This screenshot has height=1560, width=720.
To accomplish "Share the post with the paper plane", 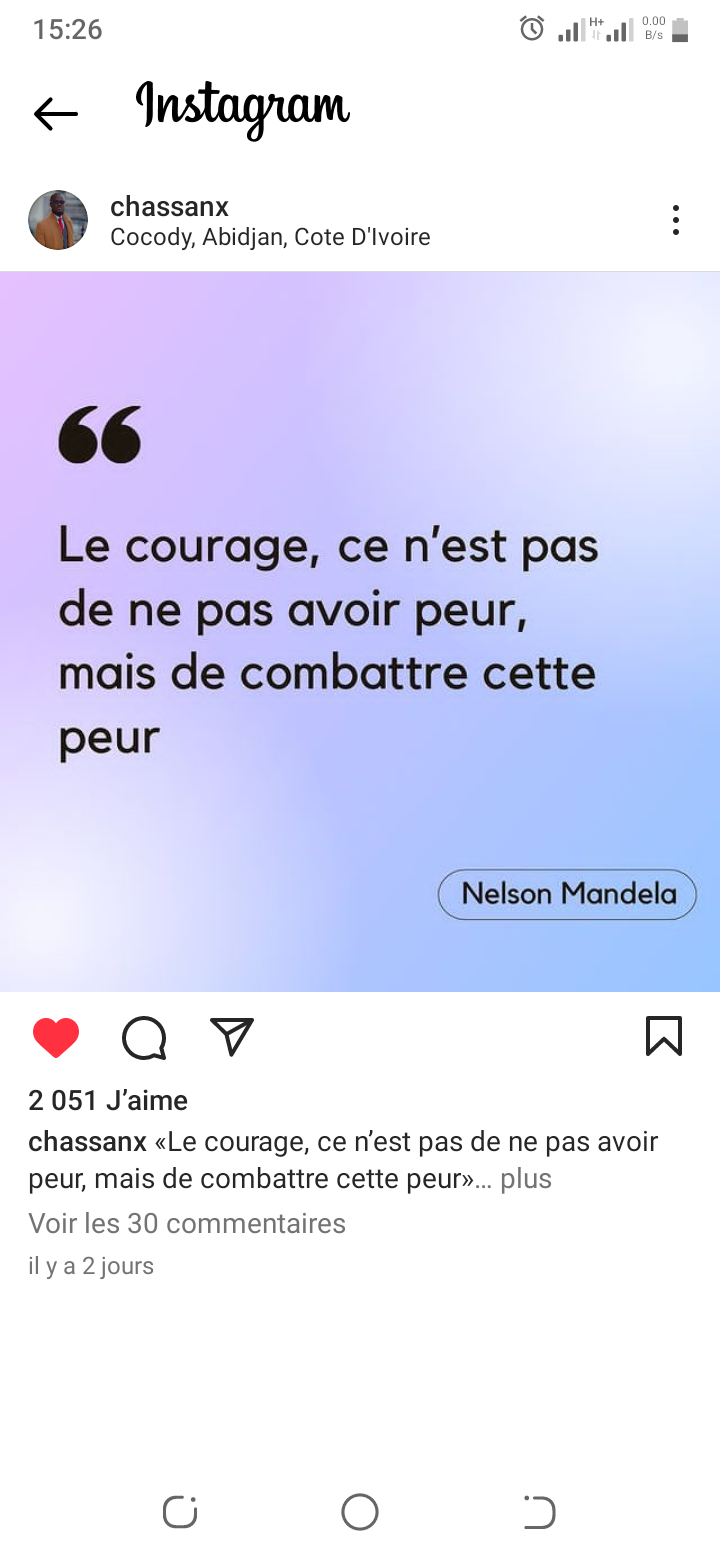I will pyautogui.click(x=232, y=1036).
